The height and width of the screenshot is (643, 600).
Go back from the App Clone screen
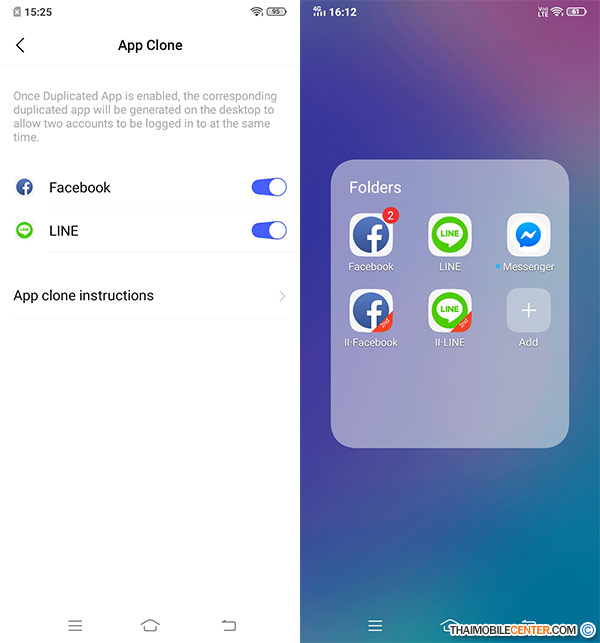(20, 46)
